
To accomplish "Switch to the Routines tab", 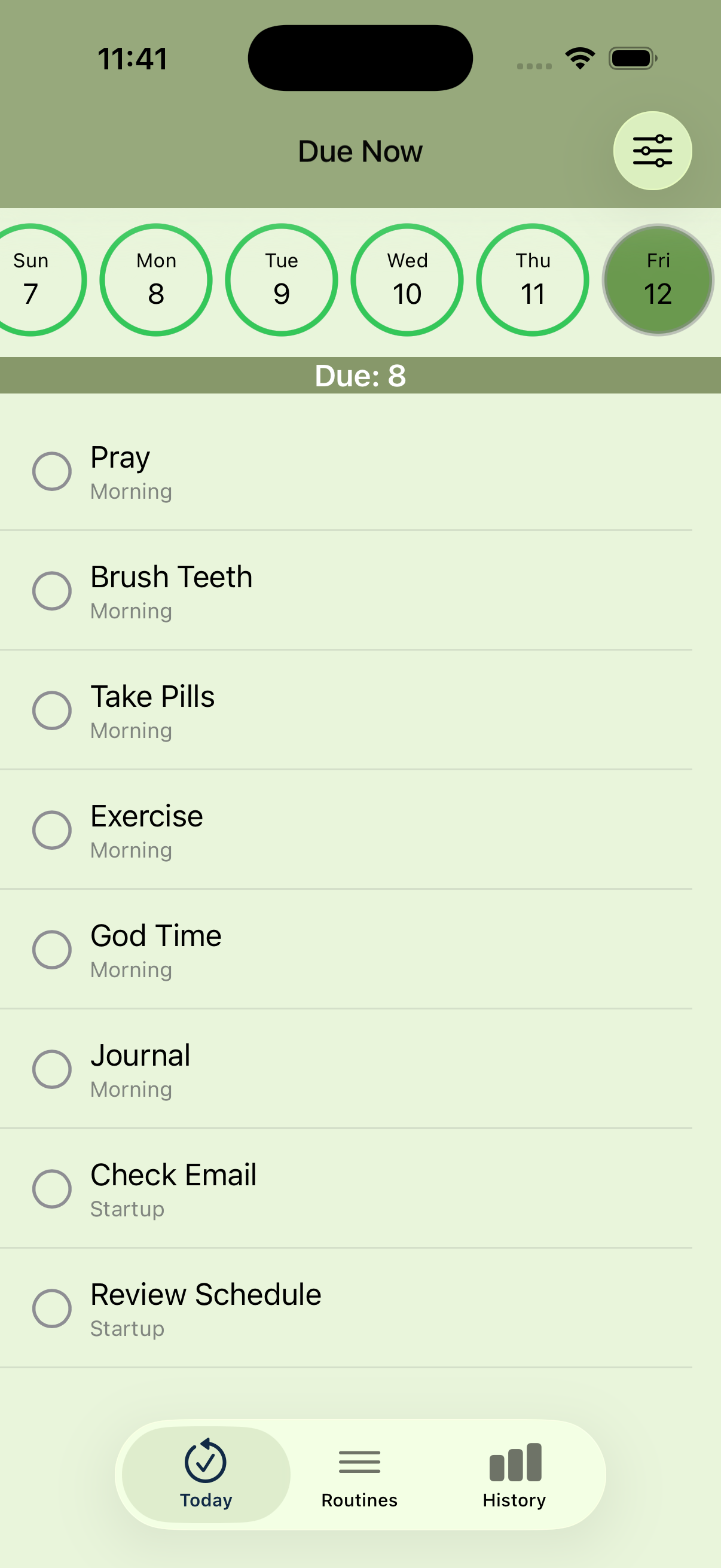I will (359, 1479).
